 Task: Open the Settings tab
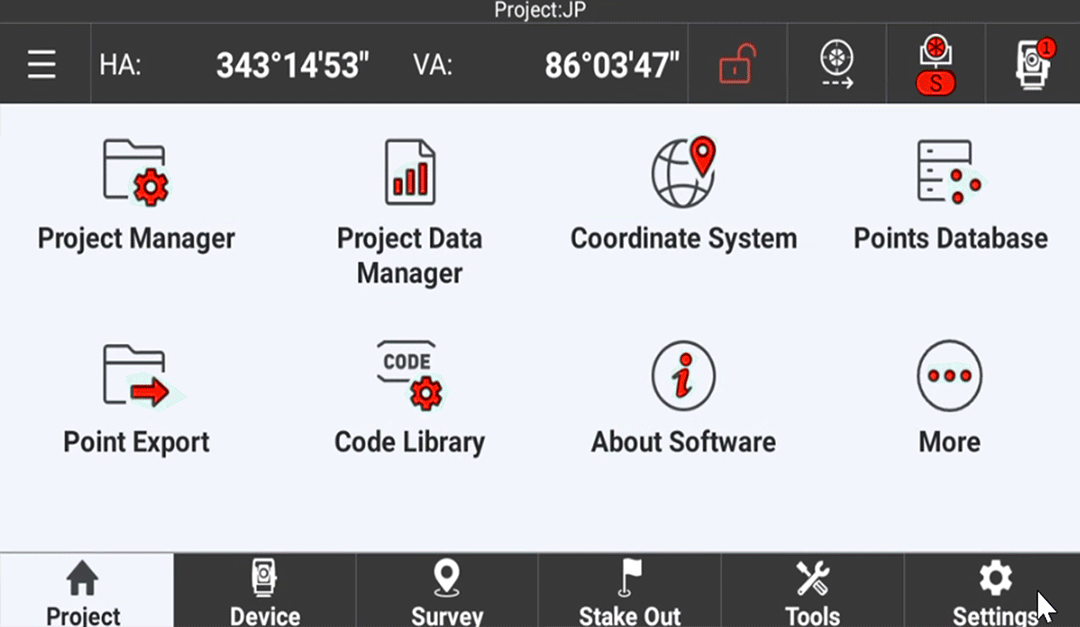(x=993, y=592)
